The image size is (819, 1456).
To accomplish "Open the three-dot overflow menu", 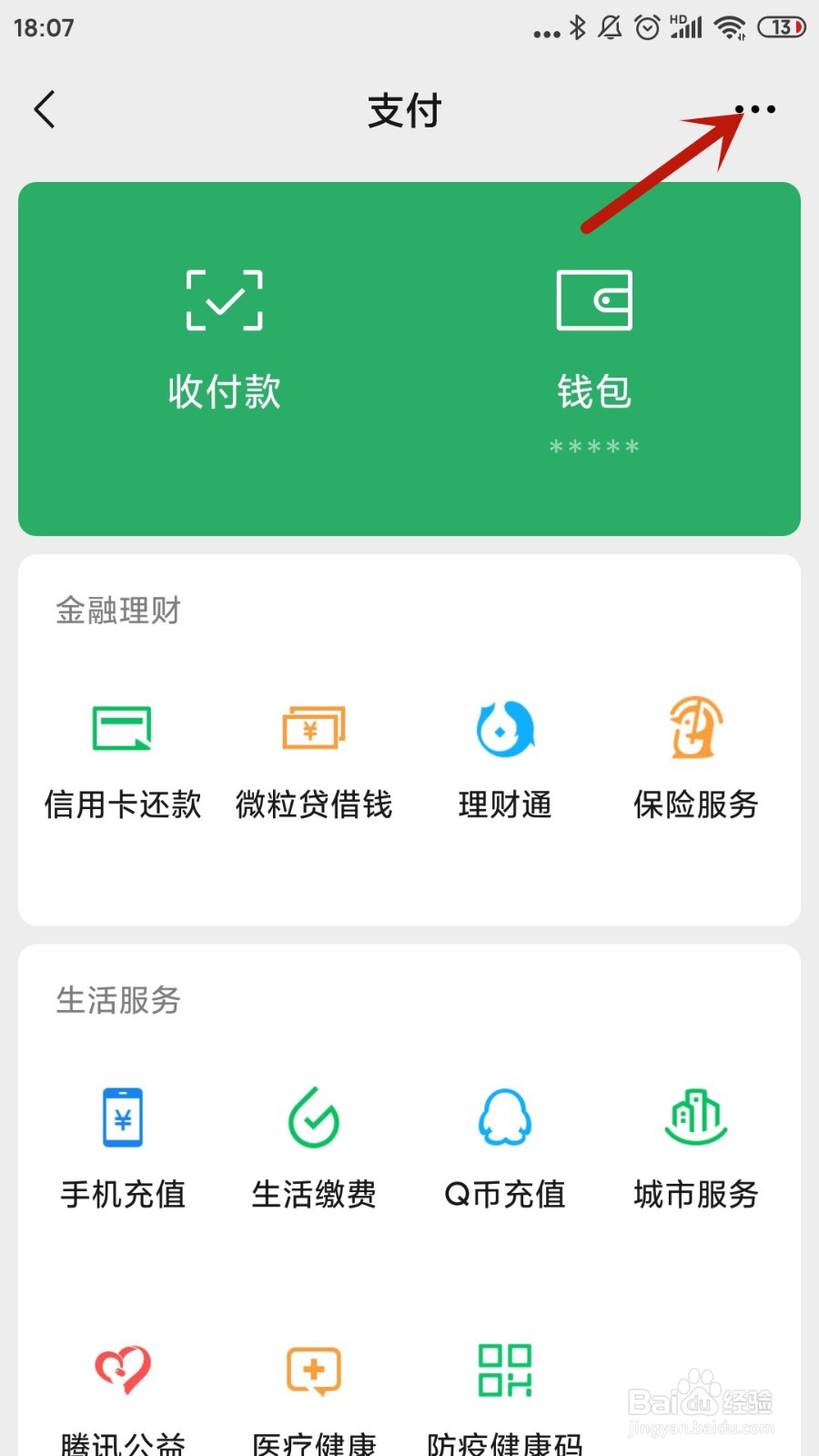I will click(x=755, y=110).
